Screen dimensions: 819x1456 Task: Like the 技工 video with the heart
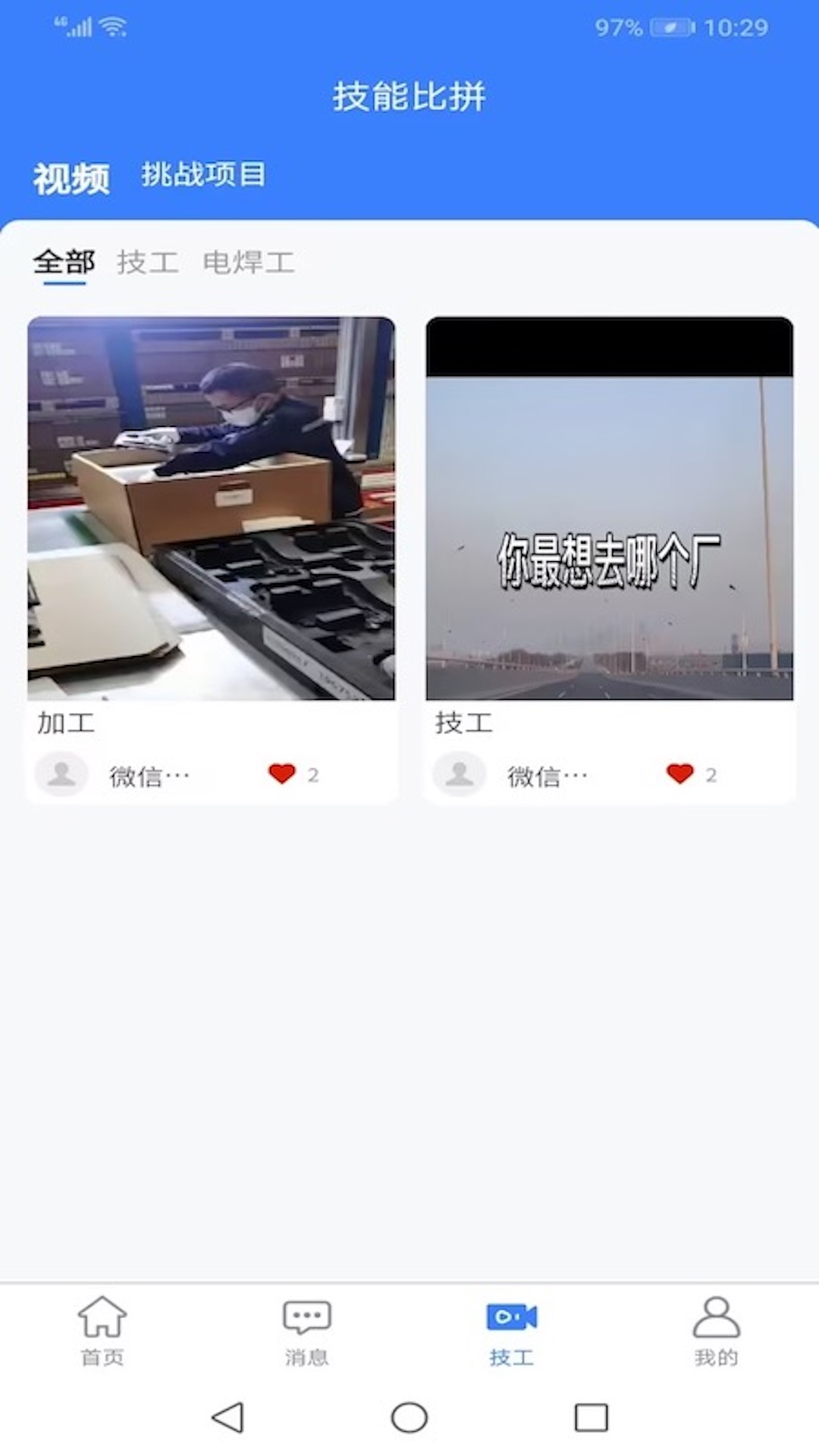(679, 773)
